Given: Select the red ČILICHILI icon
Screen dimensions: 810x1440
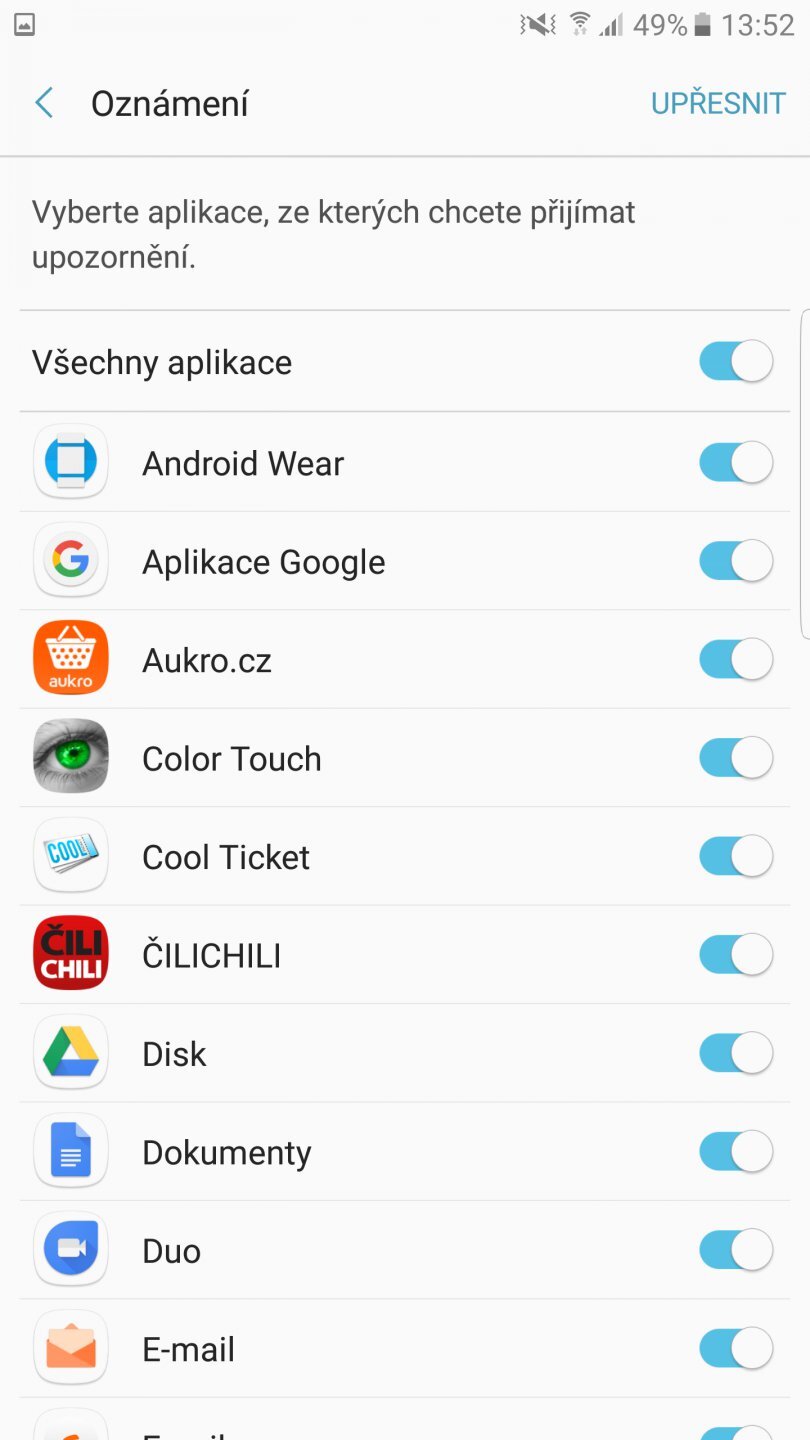Looking at the screenshot, I should pos(70,954).
